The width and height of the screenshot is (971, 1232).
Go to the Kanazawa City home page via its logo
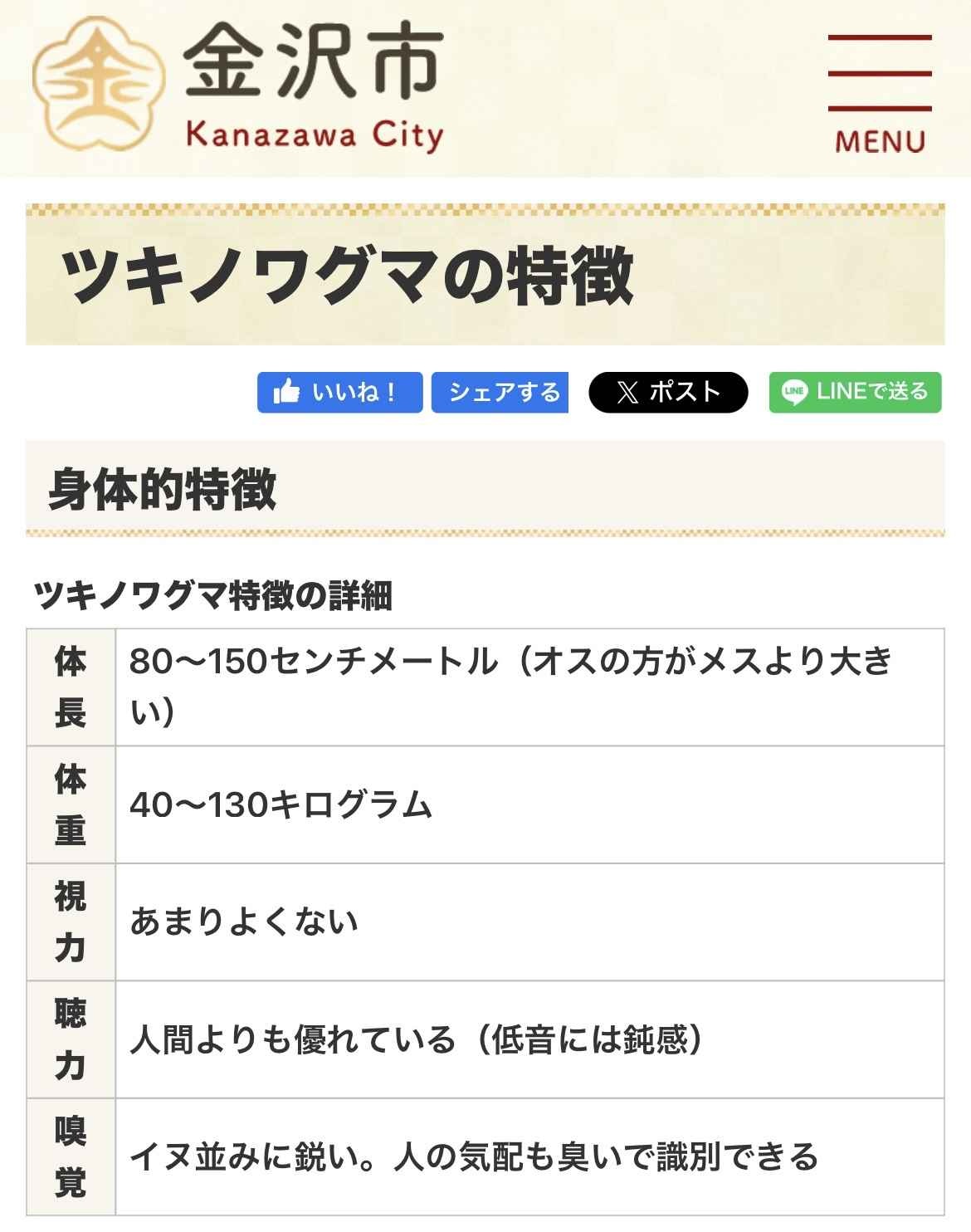coord(239,86)
